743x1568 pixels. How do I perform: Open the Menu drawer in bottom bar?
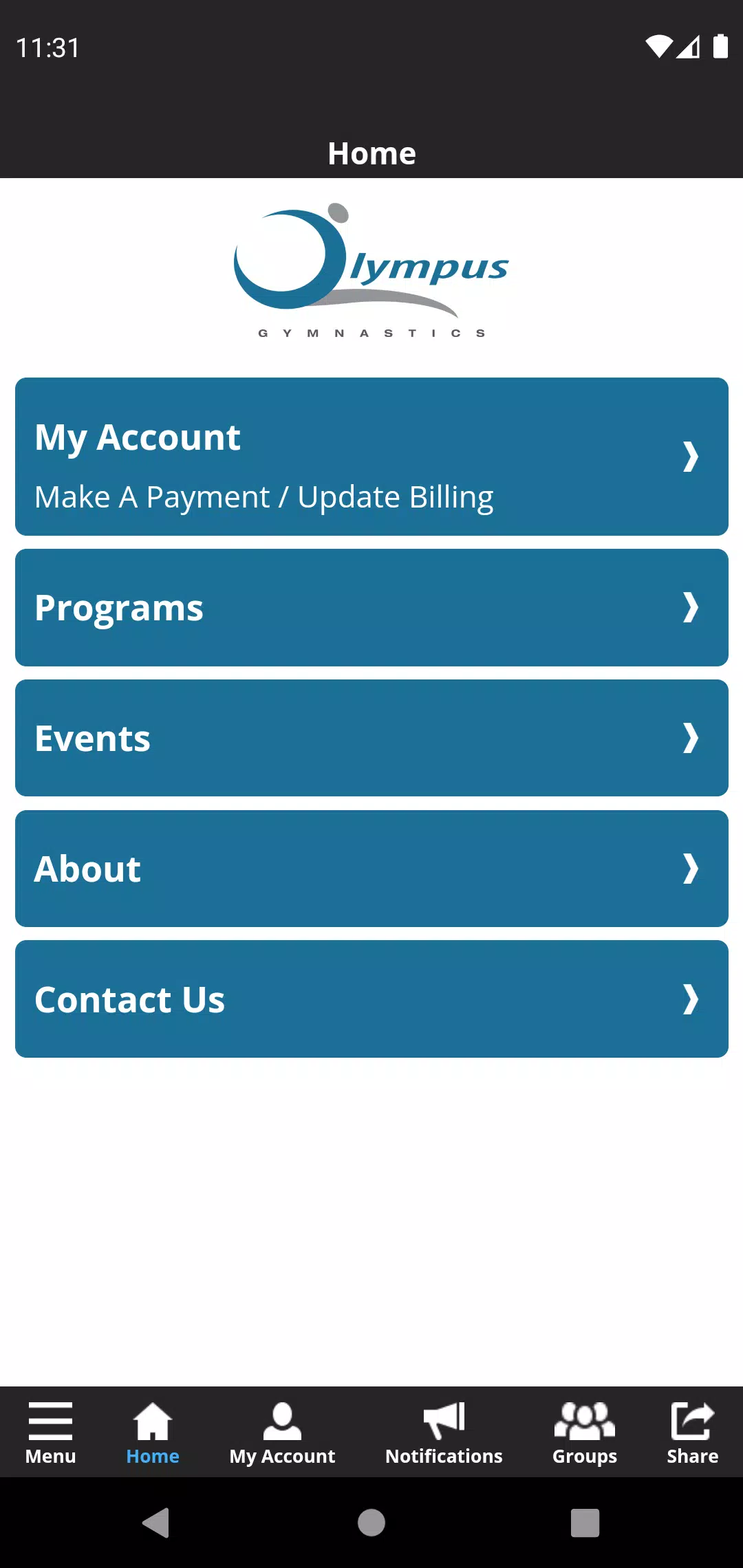coord(50,1433)
